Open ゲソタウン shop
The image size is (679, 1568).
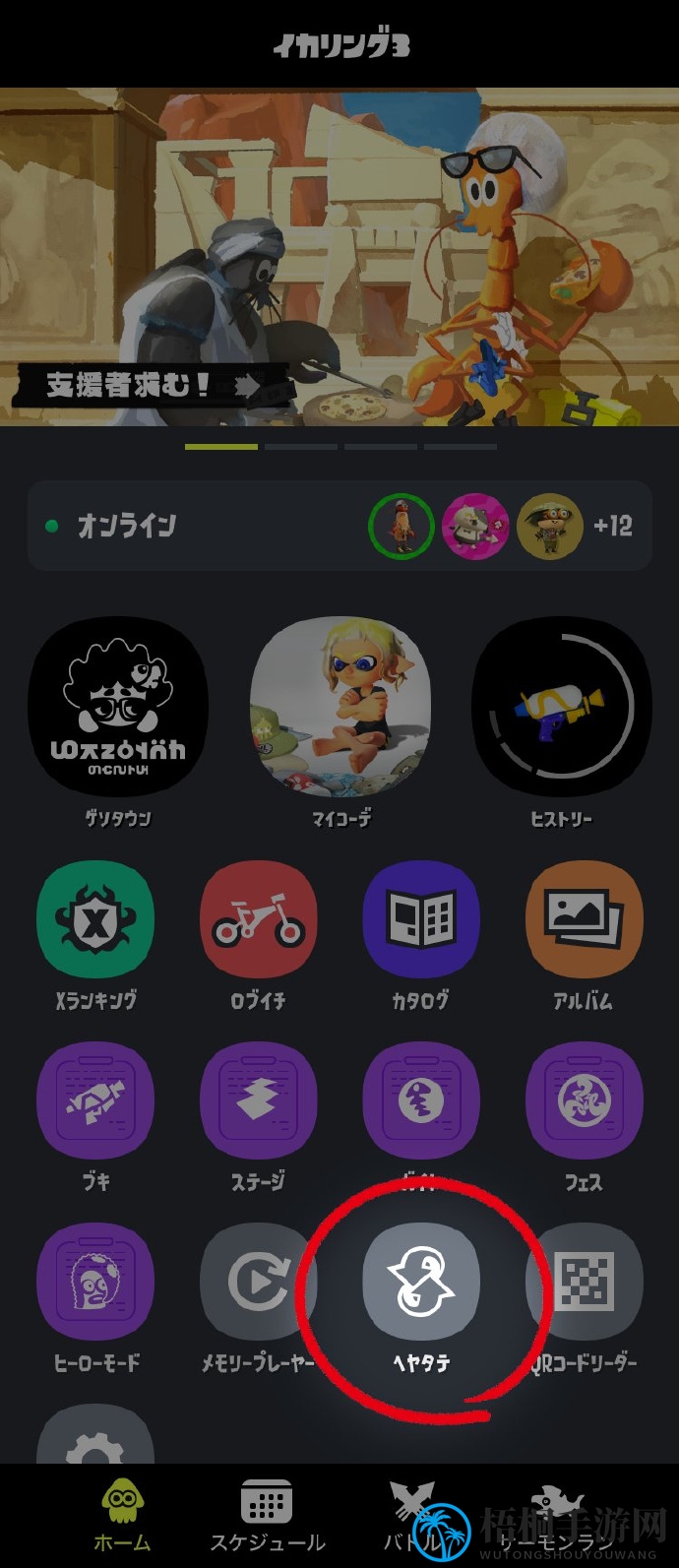118,707
